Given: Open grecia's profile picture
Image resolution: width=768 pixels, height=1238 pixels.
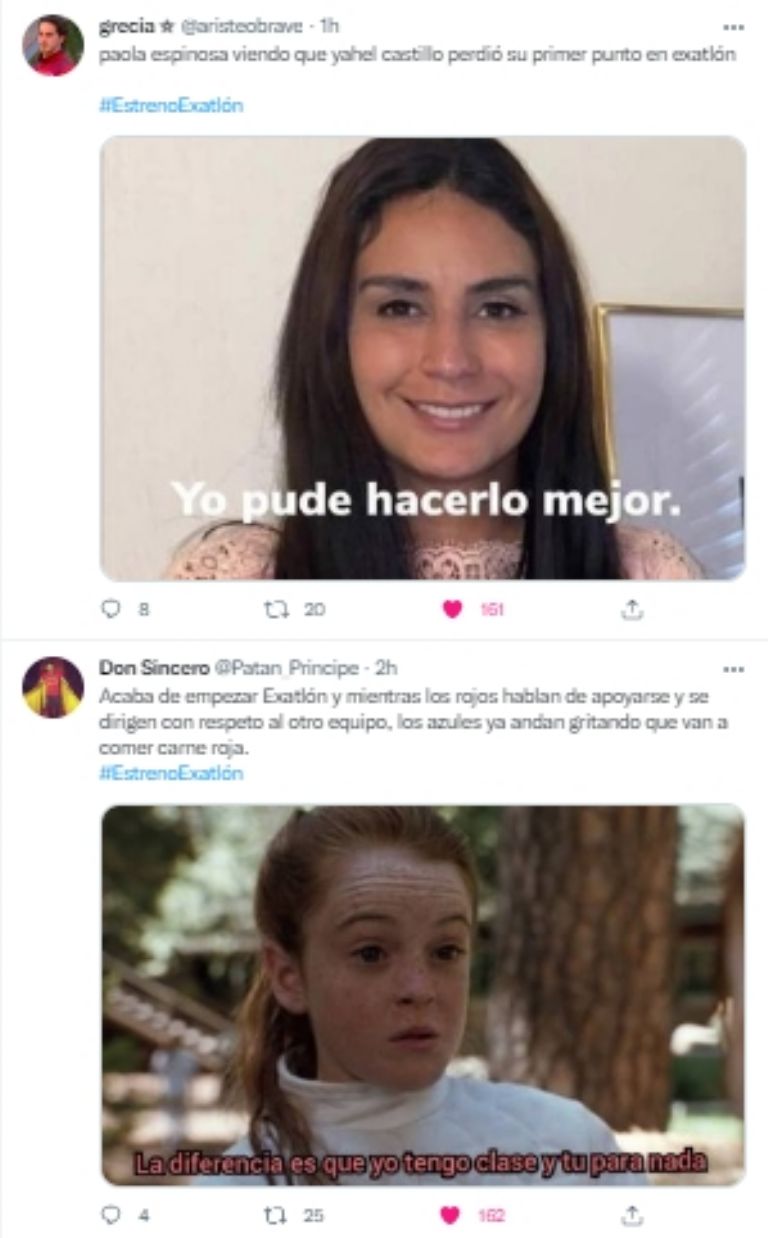Looking at the screenshot, I should coord(53,46).
